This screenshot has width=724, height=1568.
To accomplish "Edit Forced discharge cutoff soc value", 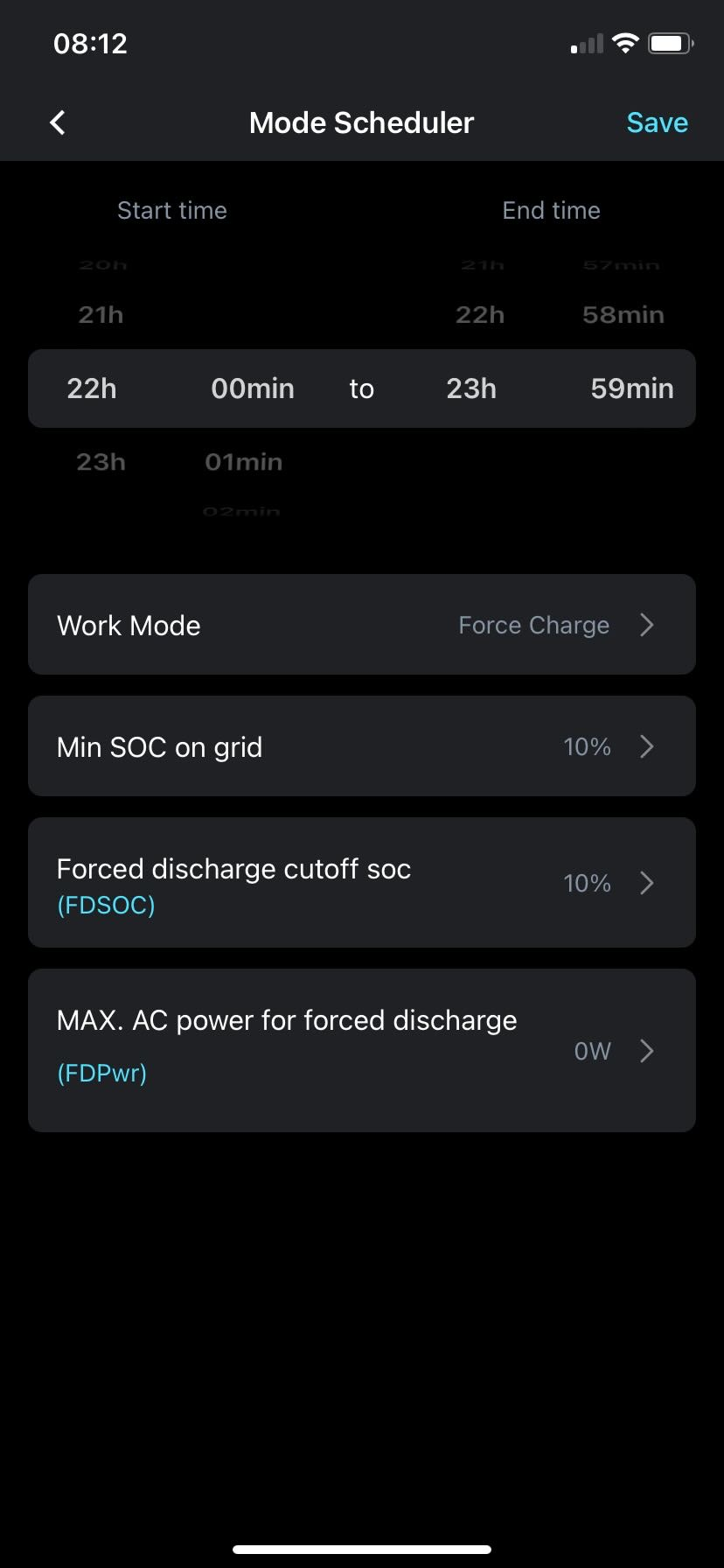I will click(x=362, y=883).
